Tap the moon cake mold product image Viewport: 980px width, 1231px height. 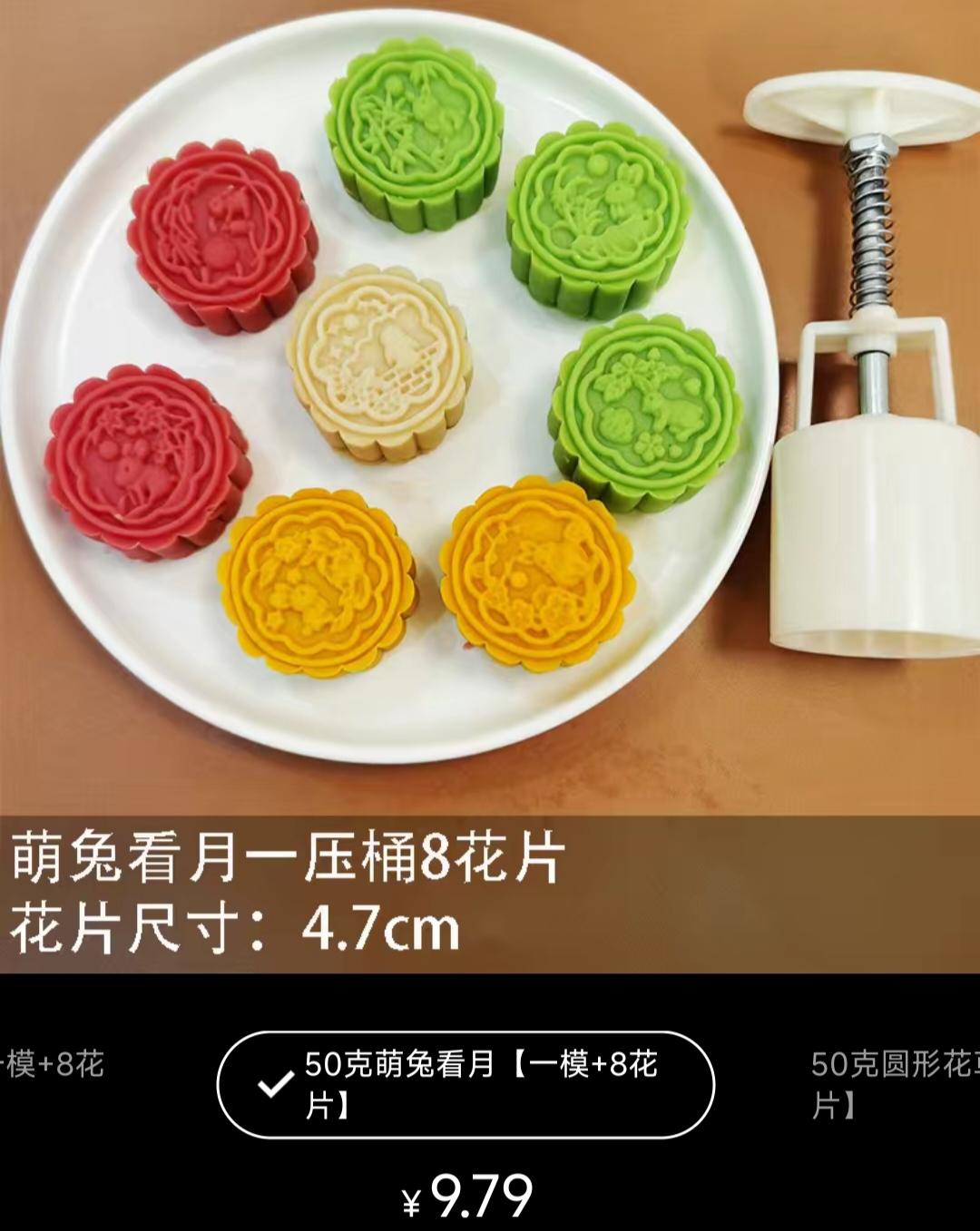490,408
